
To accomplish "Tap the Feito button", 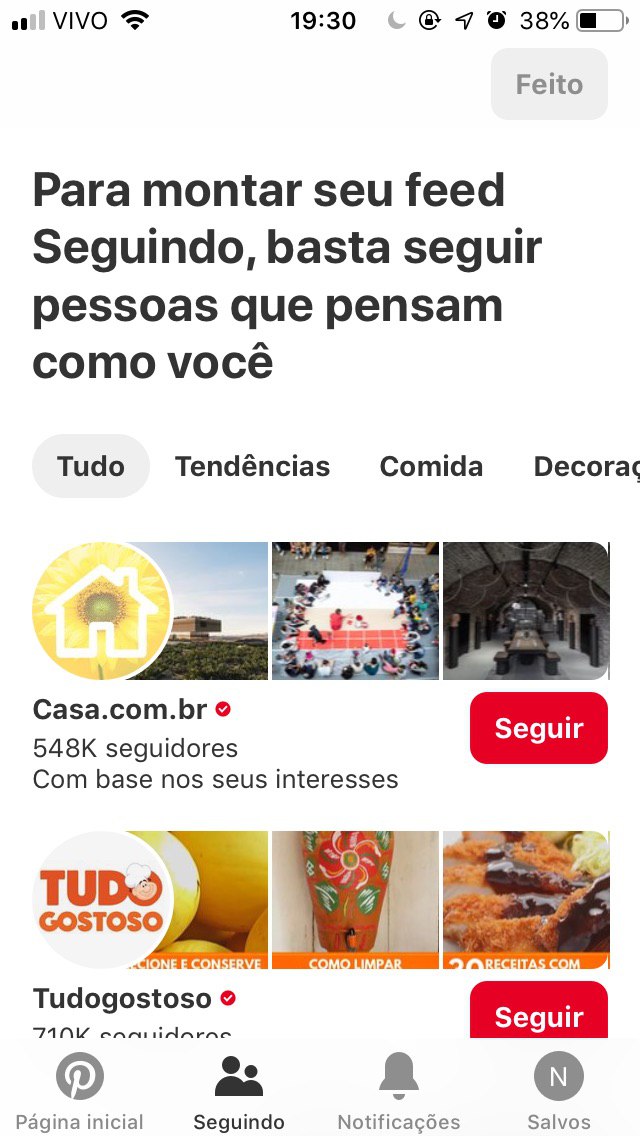I will coord(549,84).
